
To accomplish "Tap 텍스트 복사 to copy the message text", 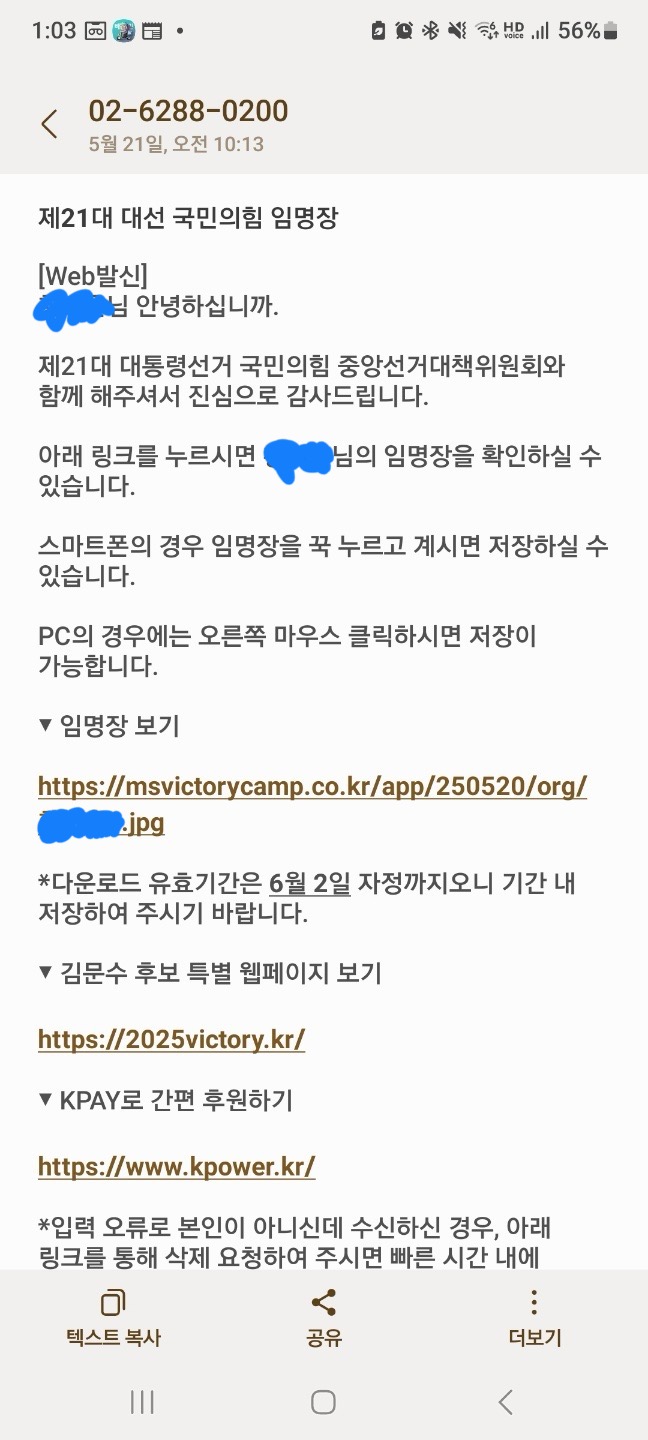I will [113, 1318].
